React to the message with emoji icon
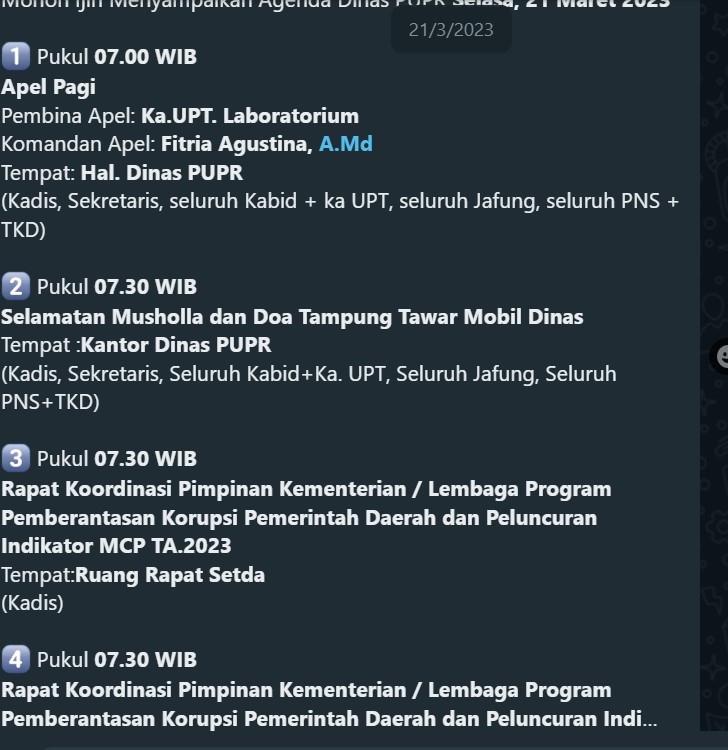 [x=720, y=356]
